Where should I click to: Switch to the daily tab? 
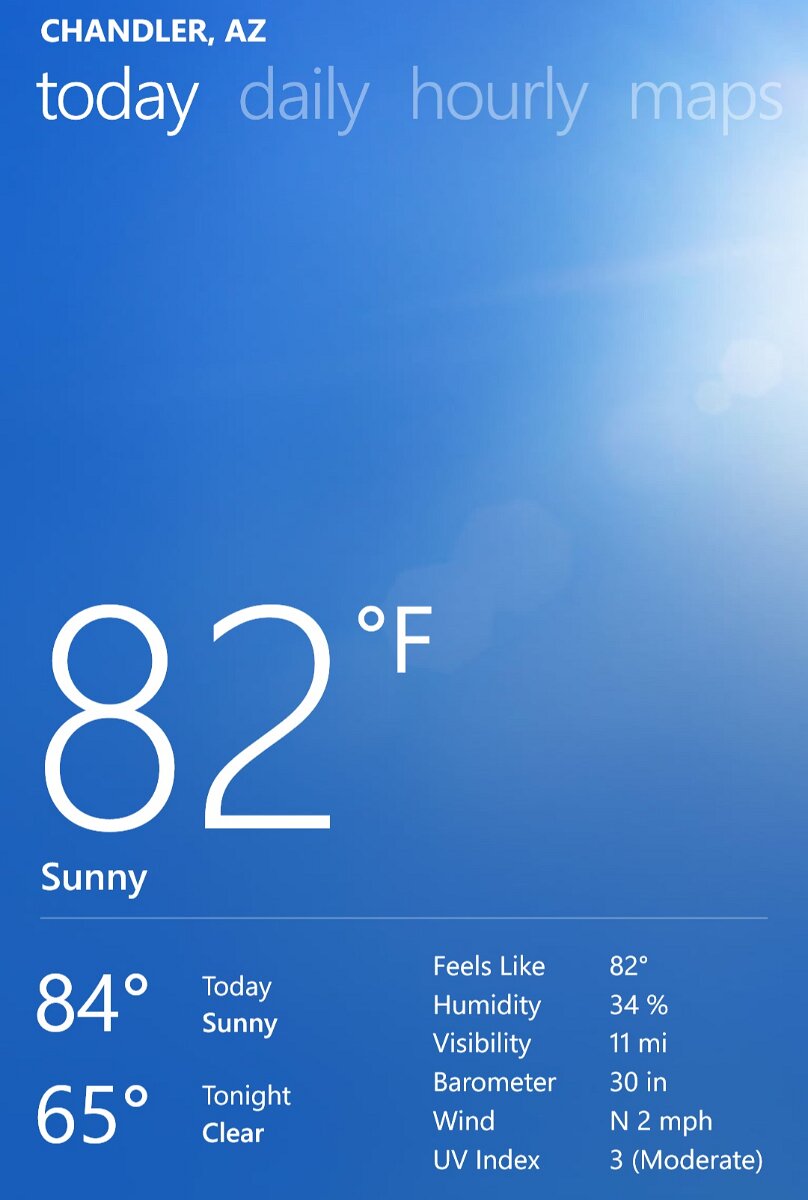tap(304, 98)
